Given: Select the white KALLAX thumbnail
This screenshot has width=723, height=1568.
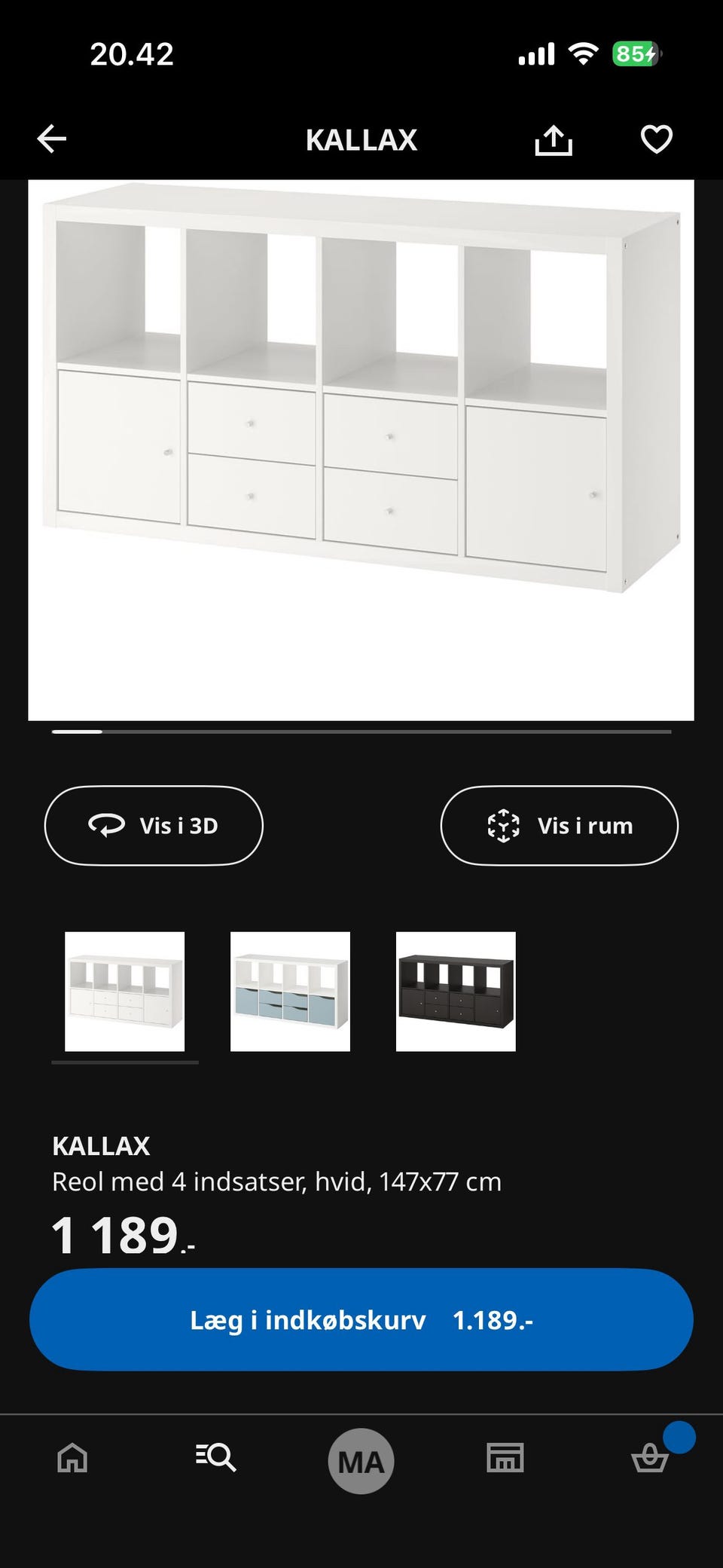Looking at the screenshot, I should coord(124,988).
